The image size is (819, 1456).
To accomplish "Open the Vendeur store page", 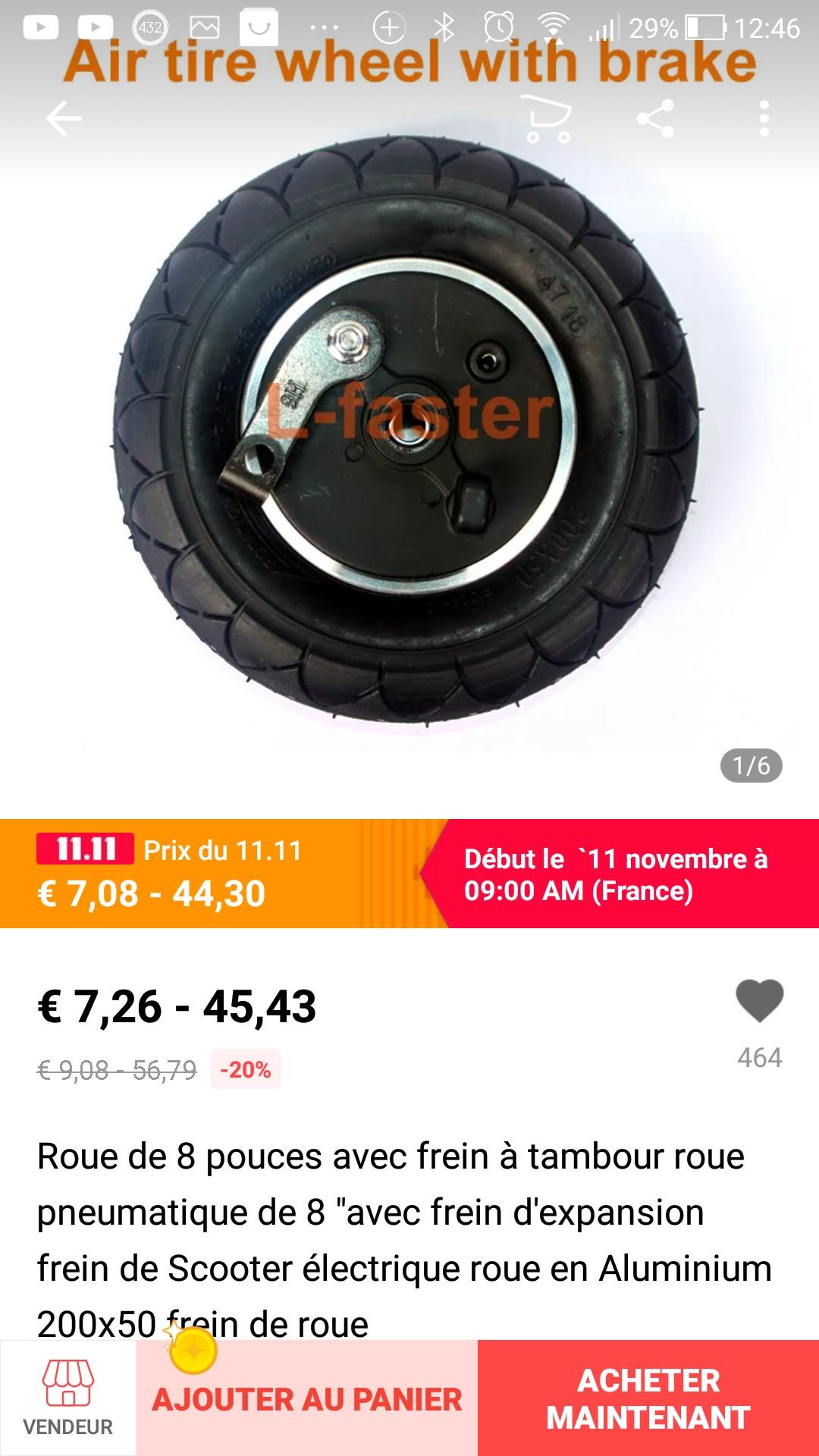I will 68,1398.
